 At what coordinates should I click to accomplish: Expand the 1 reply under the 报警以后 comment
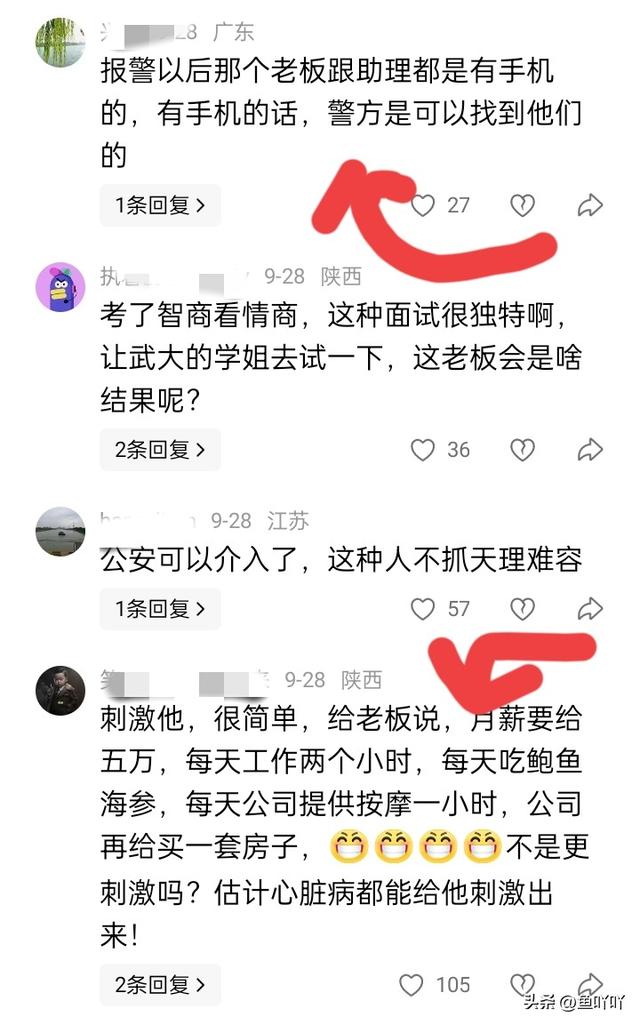(x=160, y=206)
